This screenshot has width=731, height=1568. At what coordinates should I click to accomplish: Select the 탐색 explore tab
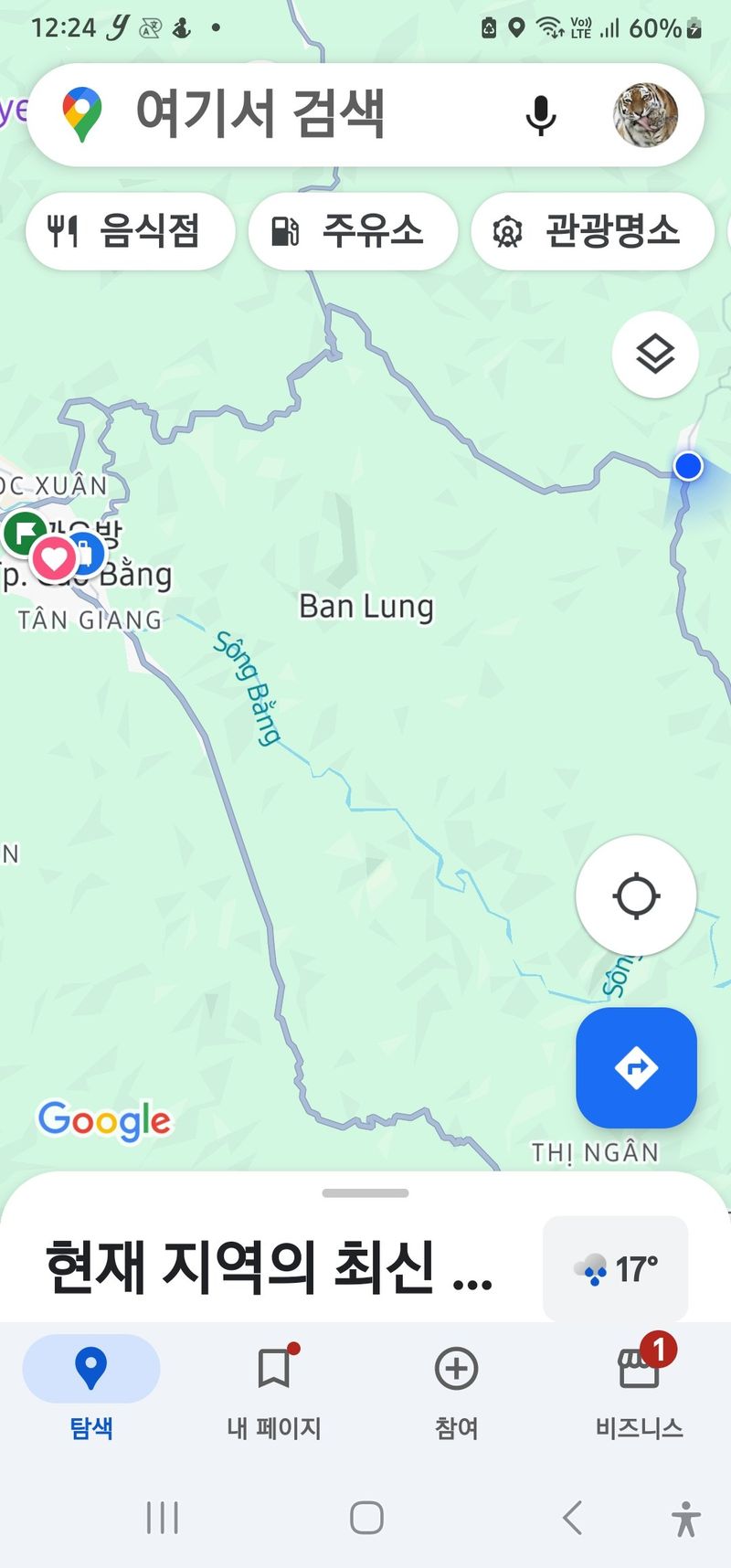tap(91, 1389)
